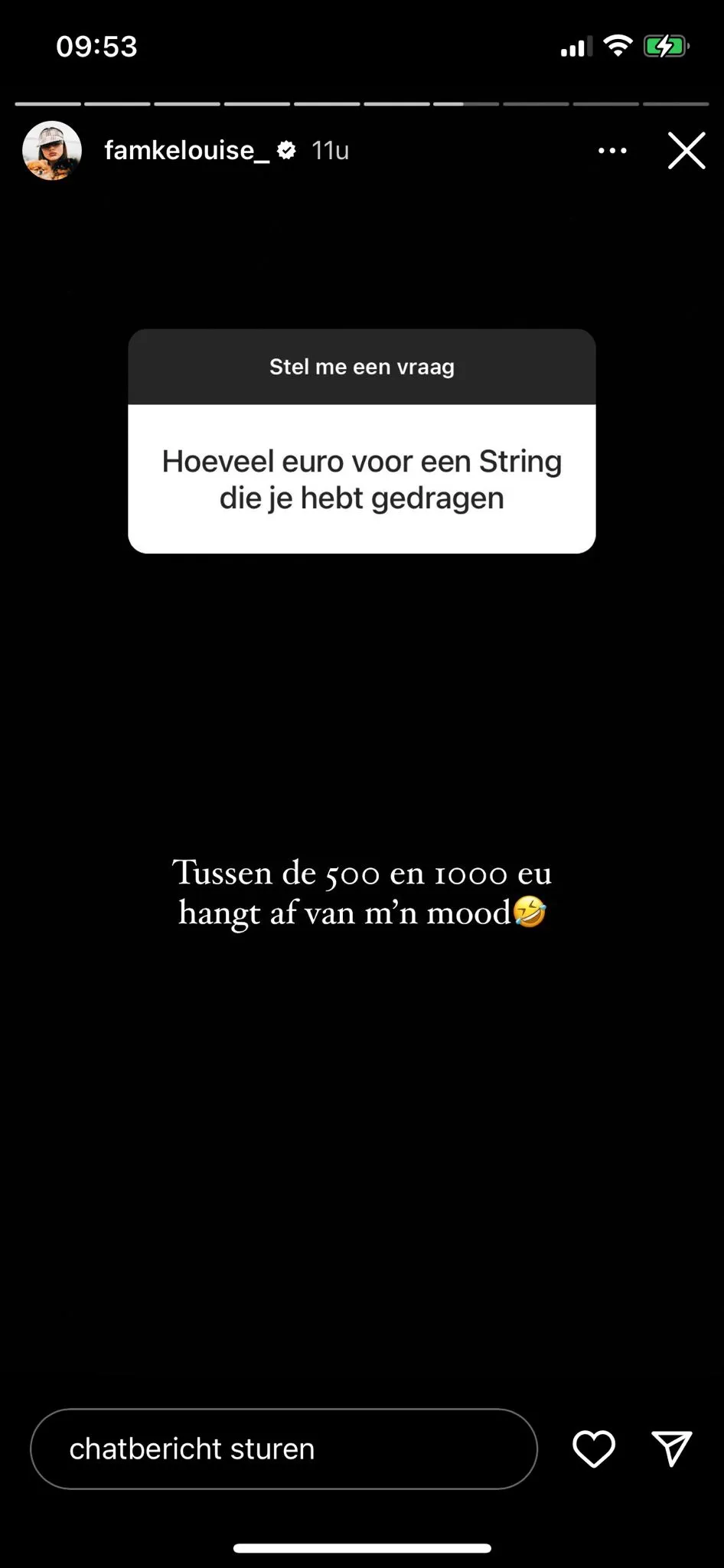Like this story with the heart
Screen dimensions: 724x1568
point(594,1449)
